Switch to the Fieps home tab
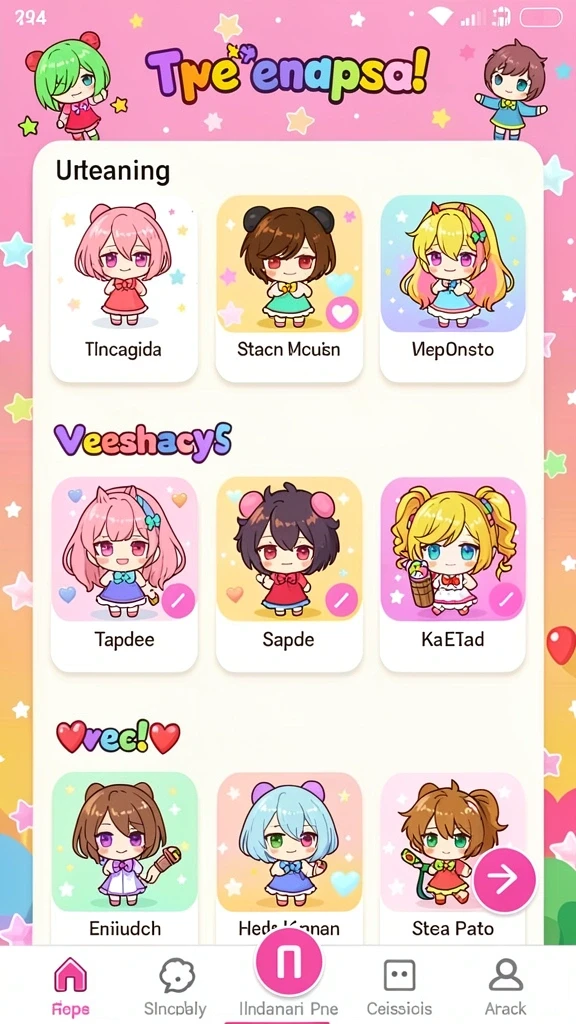576x1024 pixels. point(71,986)
